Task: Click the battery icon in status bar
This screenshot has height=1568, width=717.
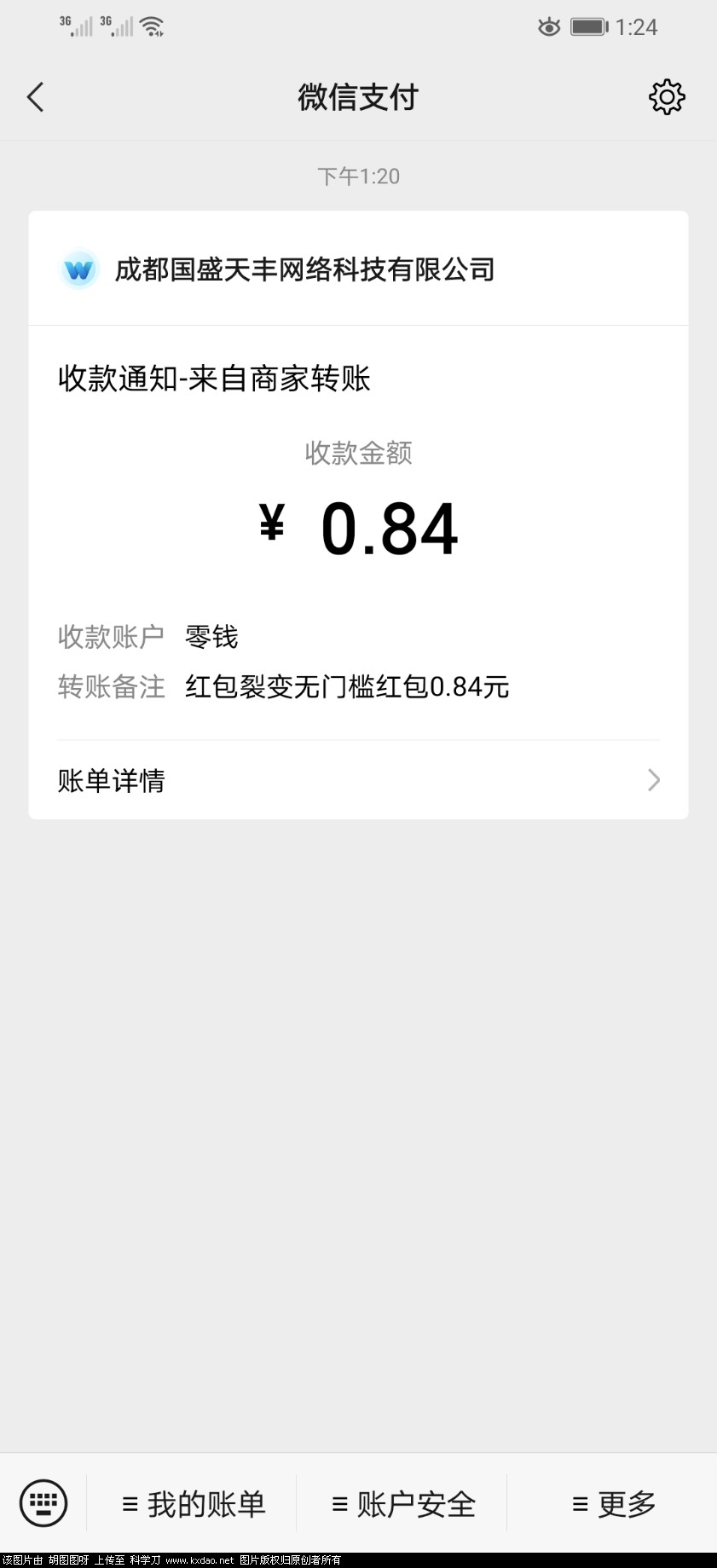Action: pyautogui.click(x=588, y=26)
